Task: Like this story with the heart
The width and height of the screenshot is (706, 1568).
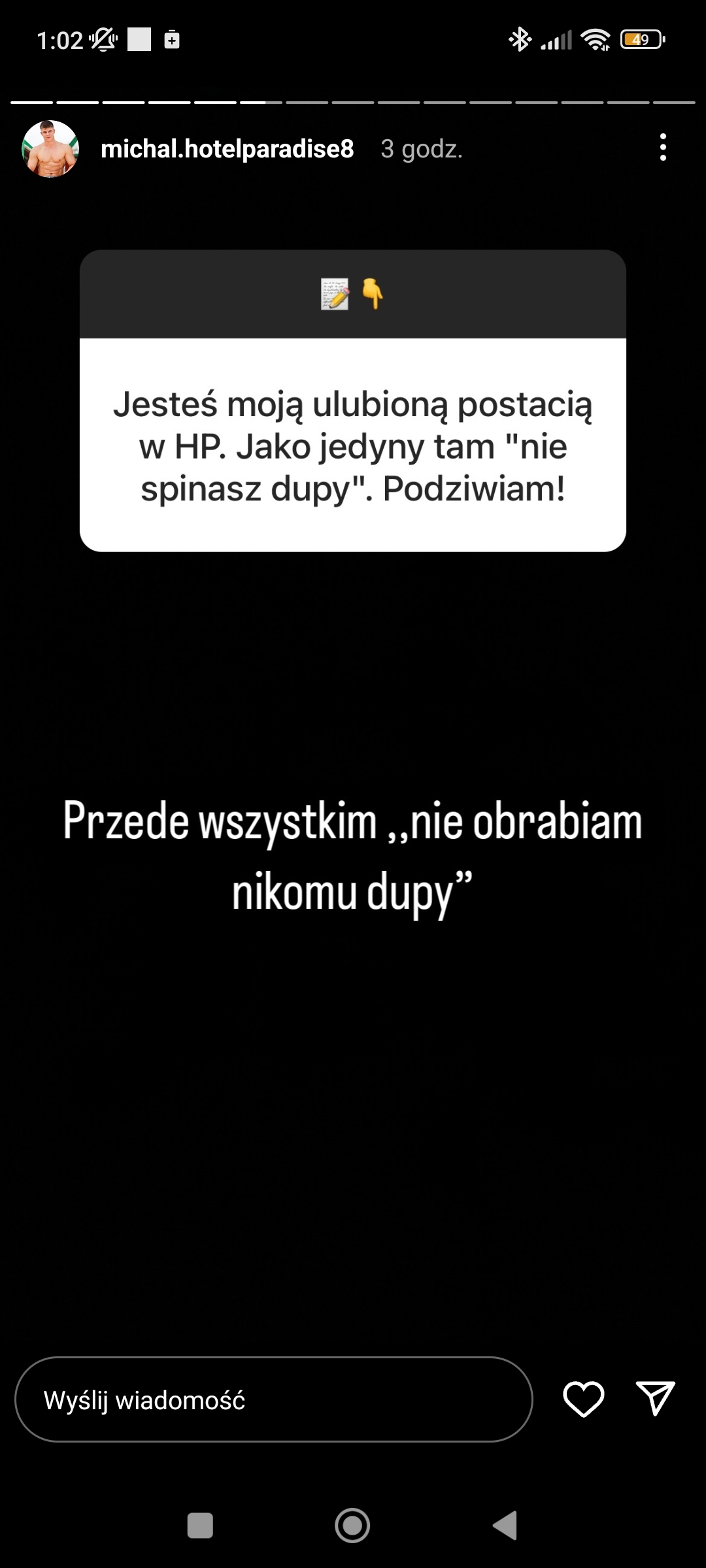Action: 583,1399
